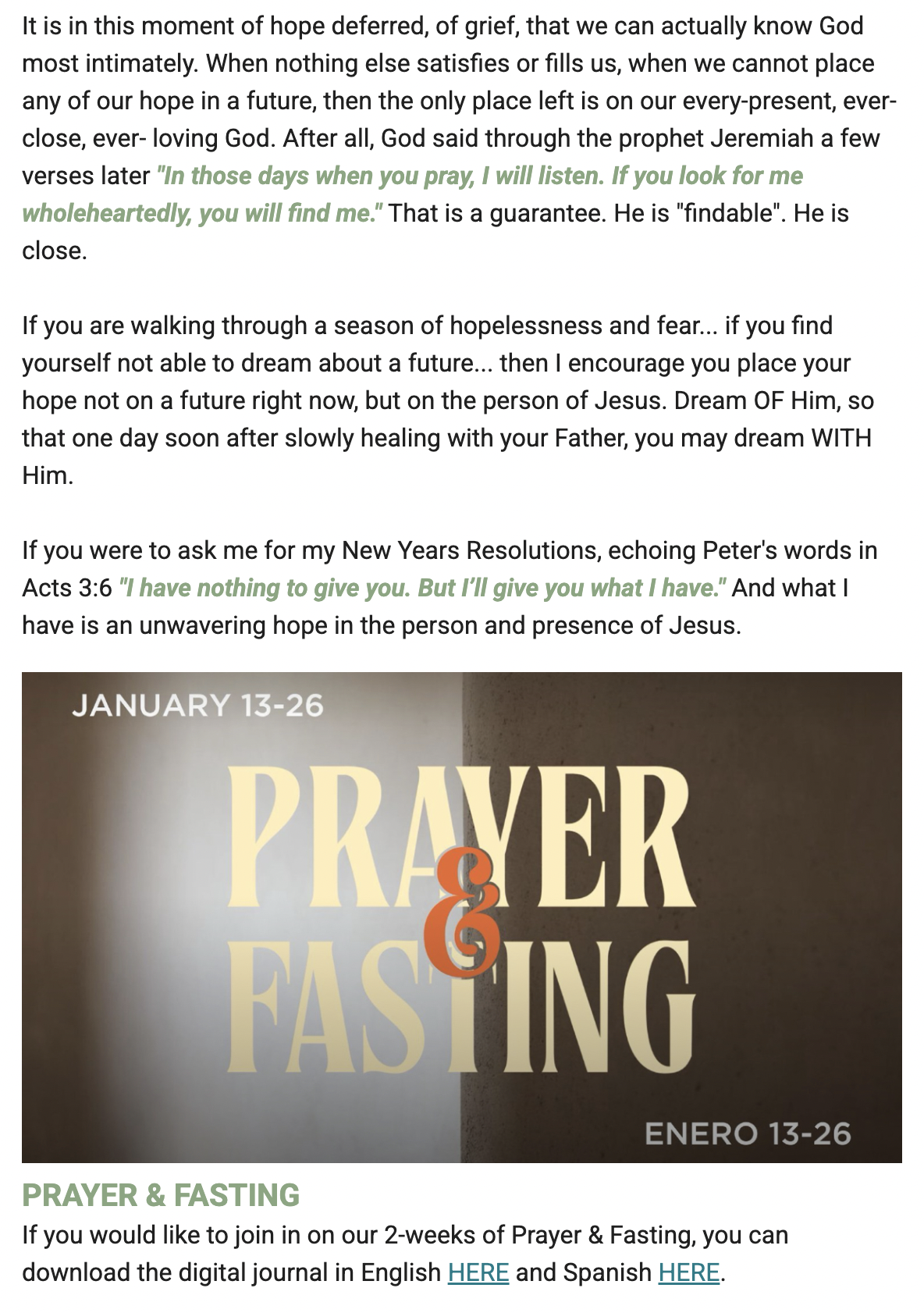Open the Spanish journal HERE link
Screen dimensions: 924x1313
pyautogui.click(x=688, y=1272)
